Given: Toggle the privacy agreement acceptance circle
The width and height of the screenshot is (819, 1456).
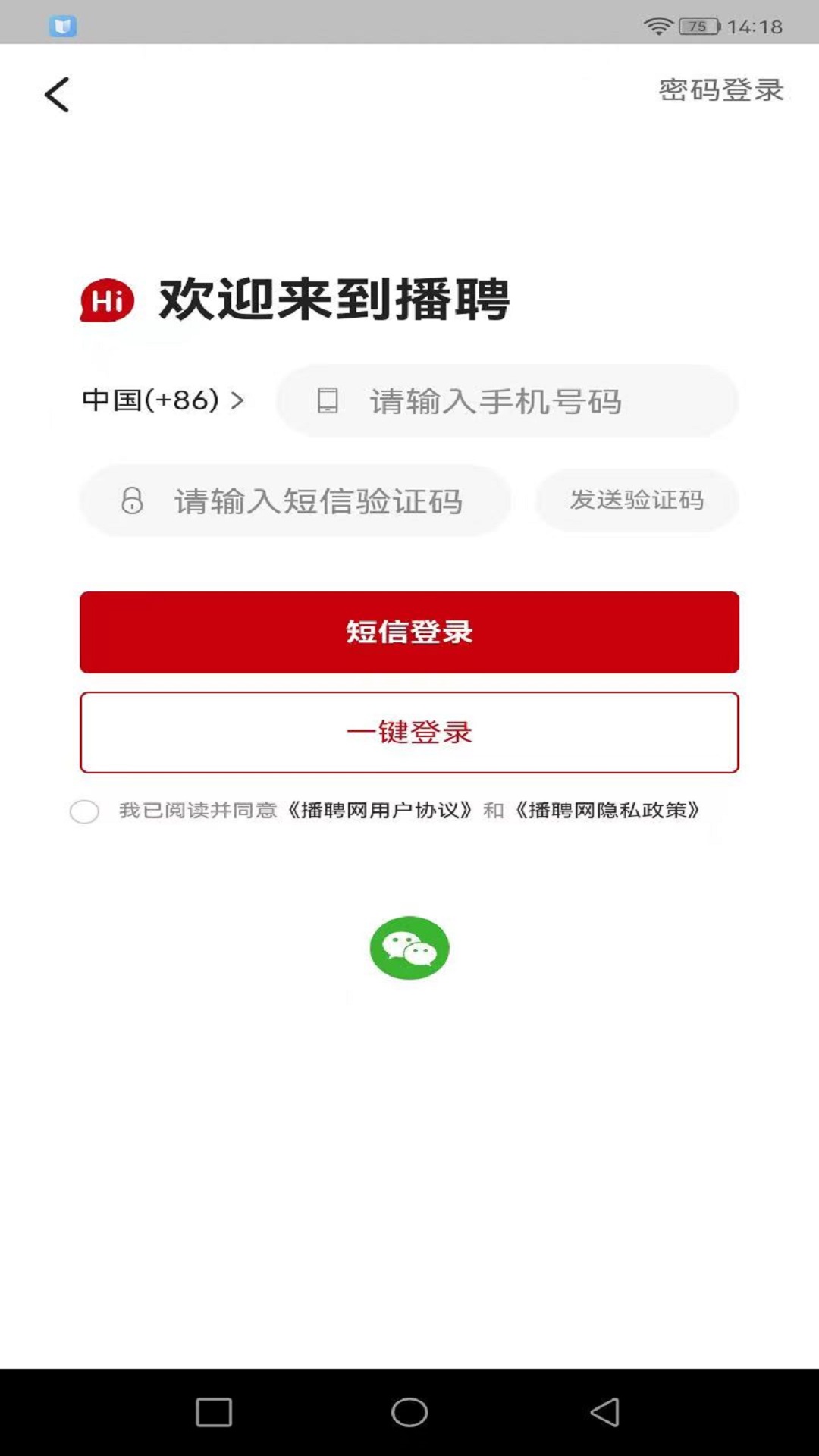Looking at the screenshot, I should [84, 812].
